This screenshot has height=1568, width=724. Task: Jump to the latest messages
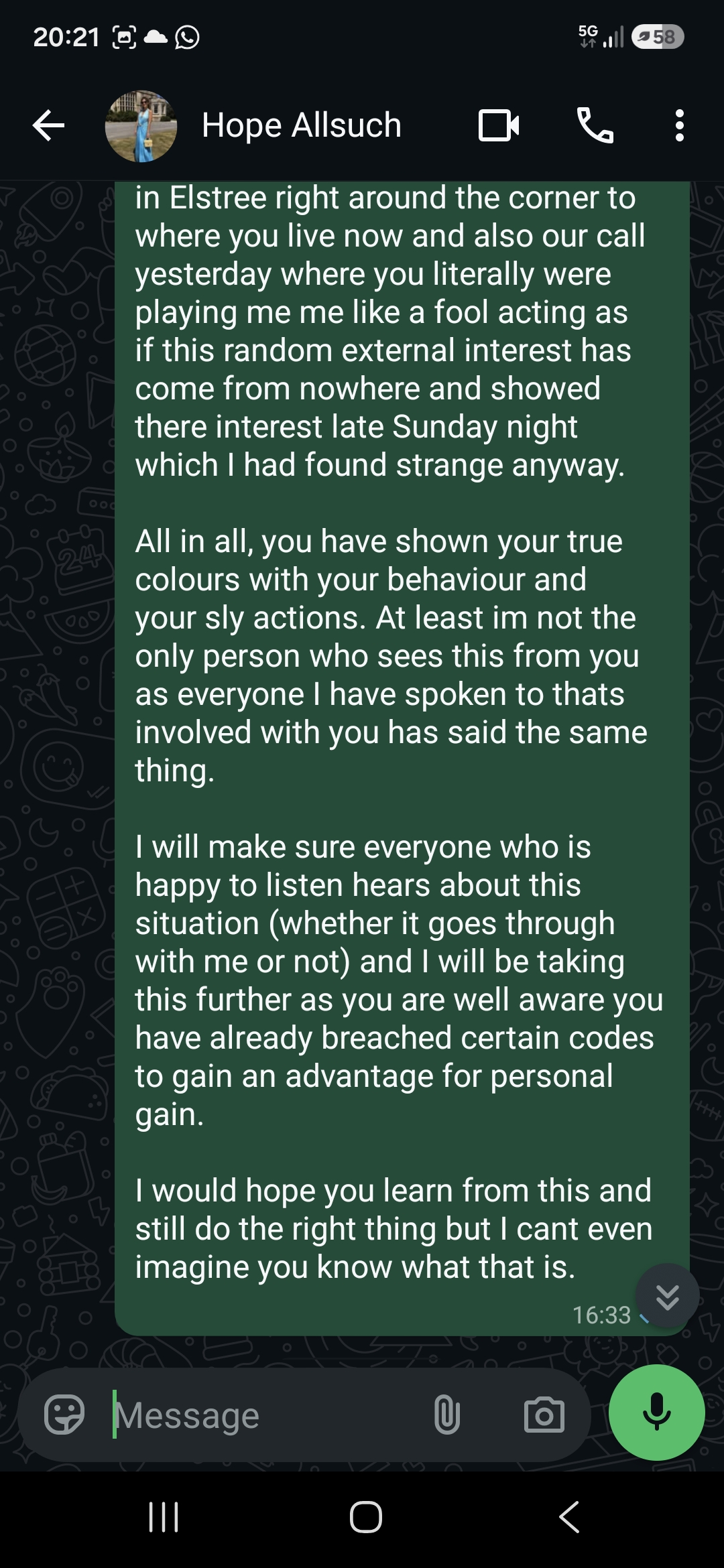point(668,1297)
